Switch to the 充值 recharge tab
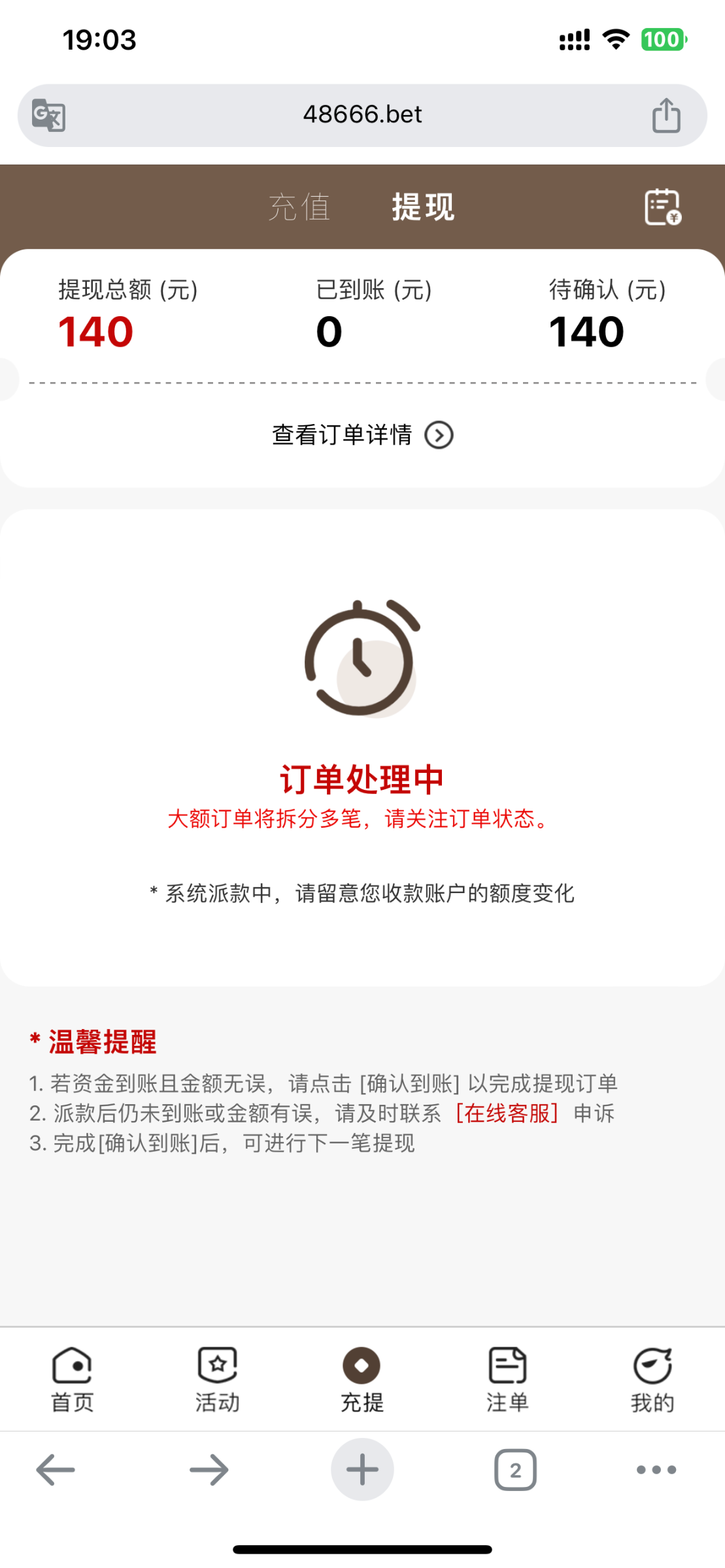 [x=298, y=206]
